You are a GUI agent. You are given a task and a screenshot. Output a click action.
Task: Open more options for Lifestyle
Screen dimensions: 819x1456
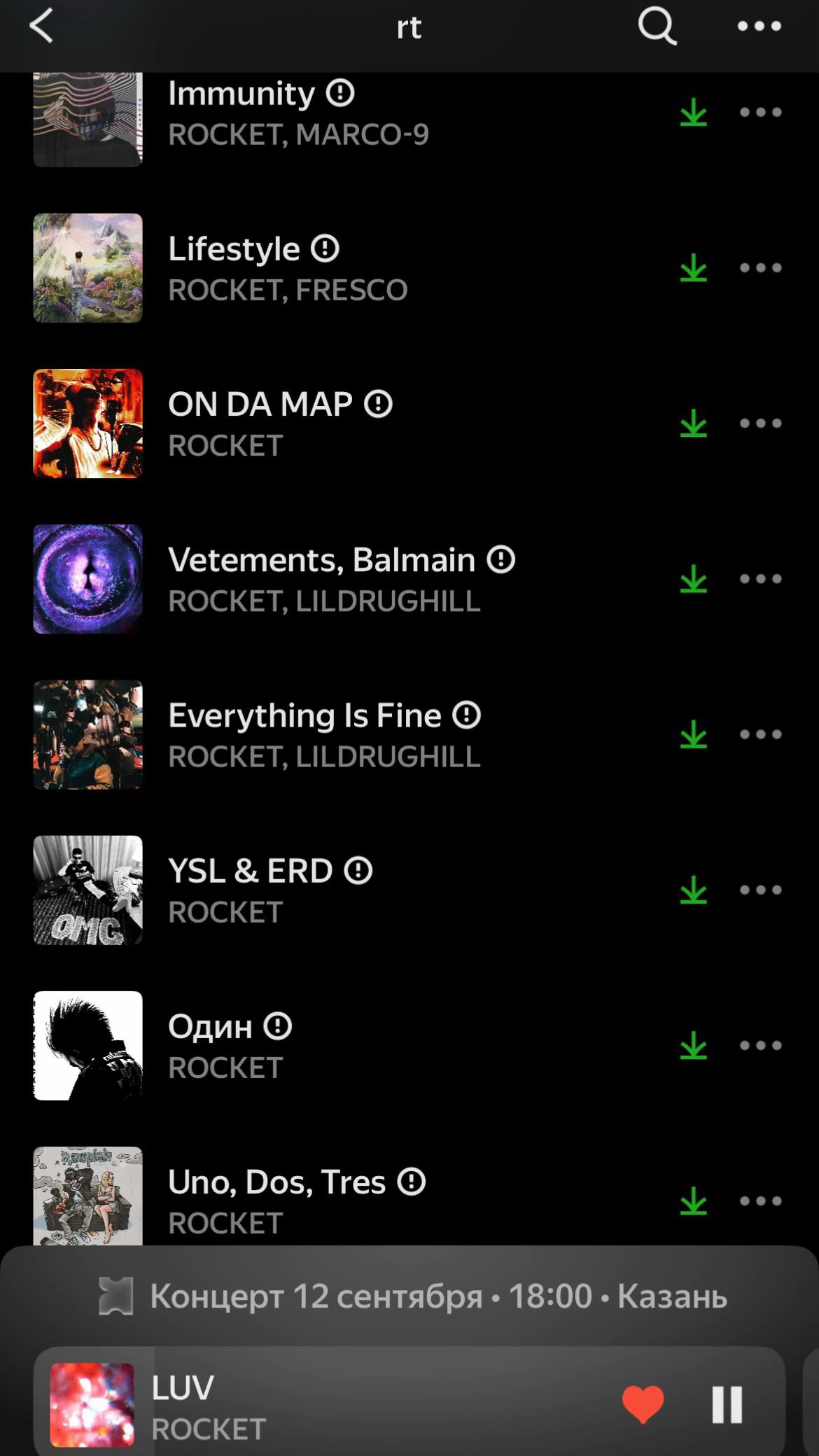761,268
